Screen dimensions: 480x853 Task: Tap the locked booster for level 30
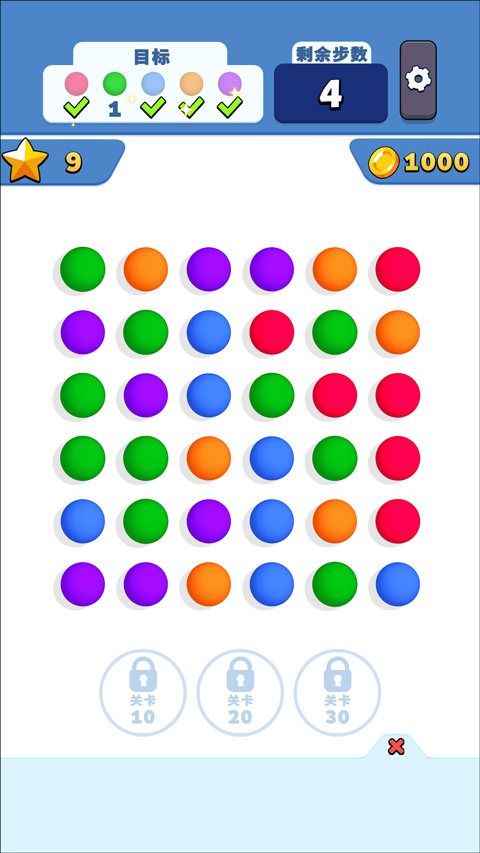pyautogui.click(x=337, y=693)
